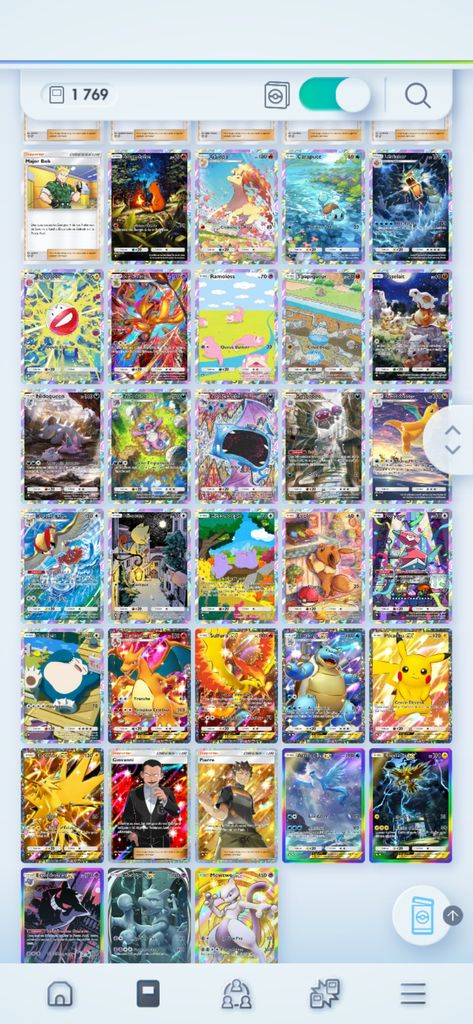View the Ramoloss card
The image size is (473, 1024).
tap(236, 327)
